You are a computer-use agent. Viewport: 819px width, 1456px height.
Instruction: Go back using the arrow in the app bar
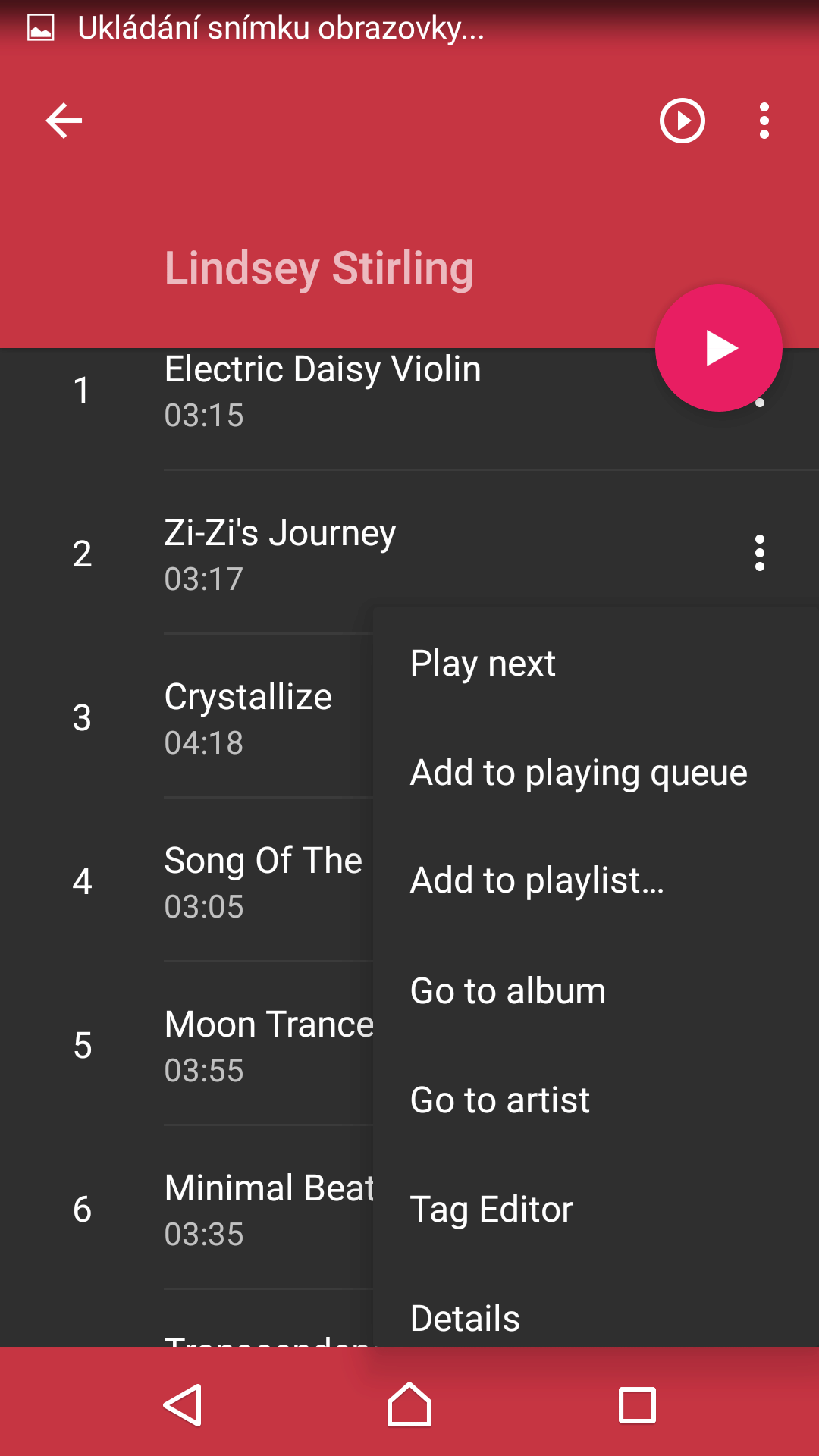64,121
